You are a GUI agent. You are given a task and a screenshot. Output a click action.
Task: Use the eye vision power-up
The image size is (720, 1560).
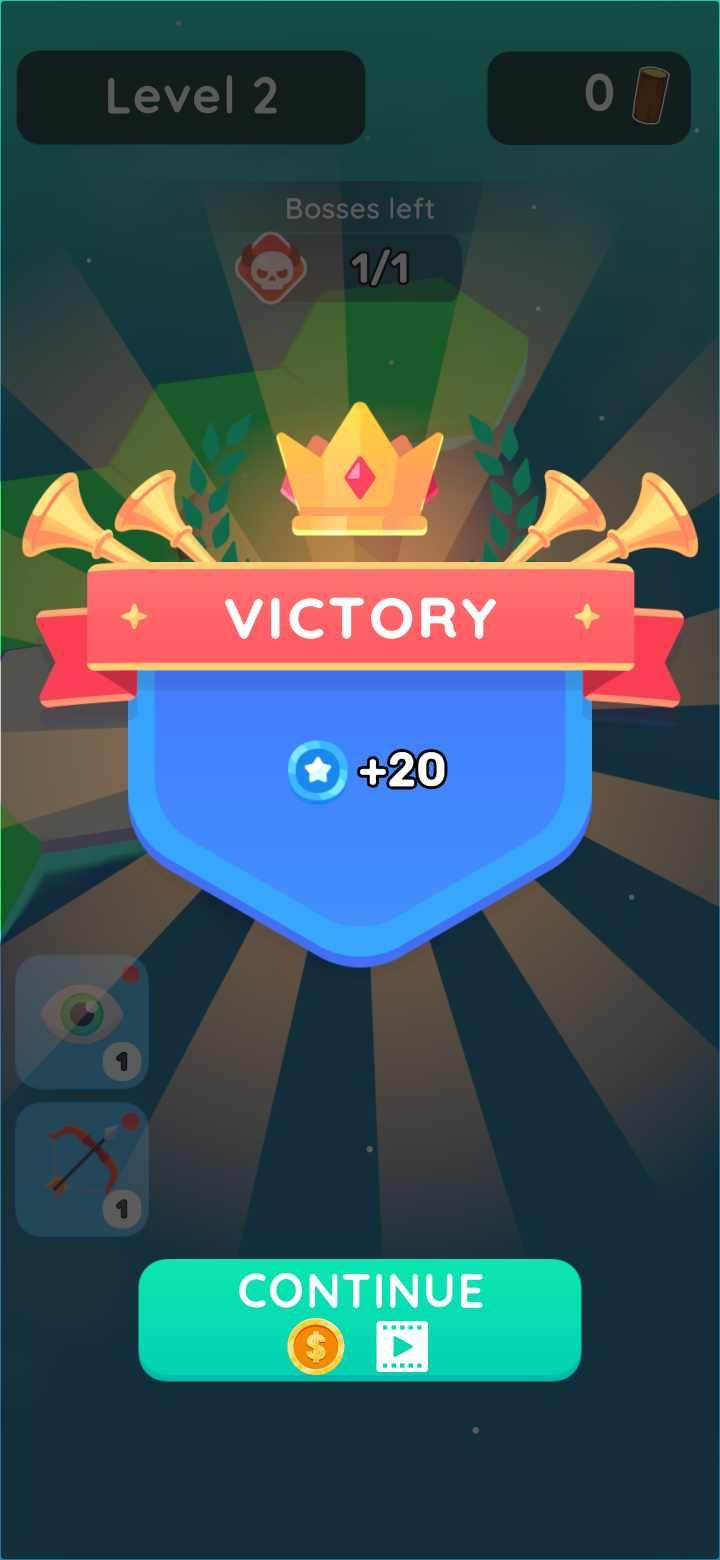click(82, 1021)
